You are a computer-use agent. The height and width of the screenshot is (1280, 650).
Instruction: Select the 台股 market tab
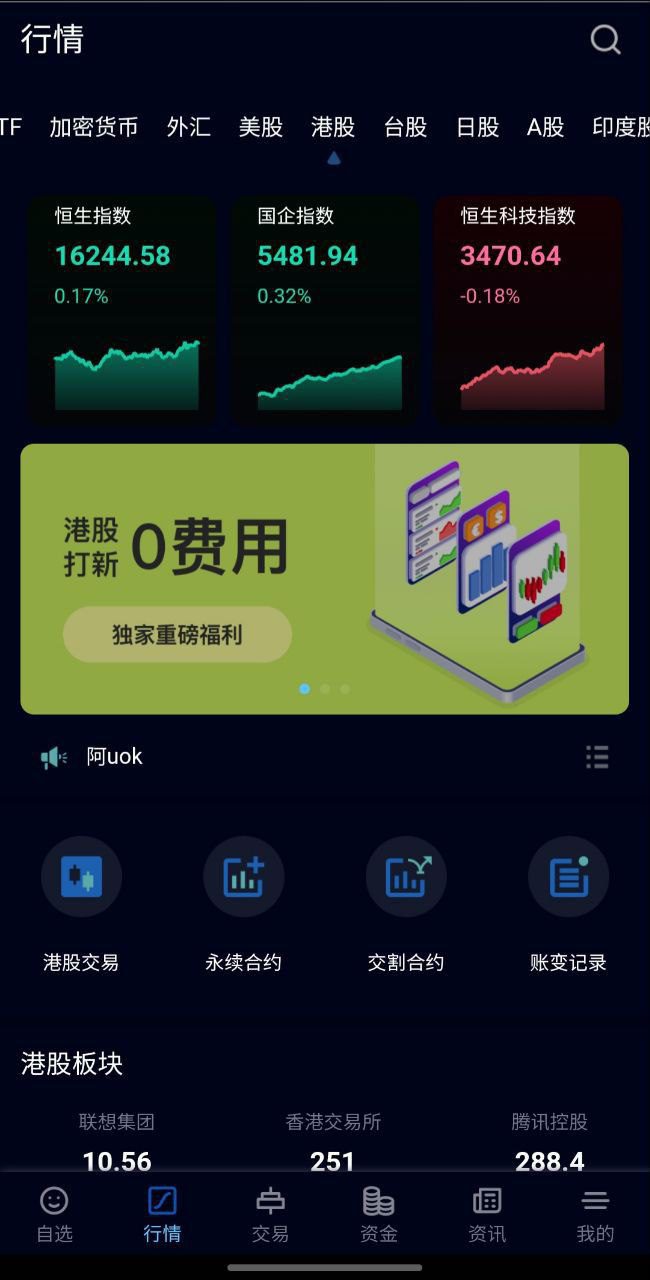pyautogui.click(x=405, y=127)
